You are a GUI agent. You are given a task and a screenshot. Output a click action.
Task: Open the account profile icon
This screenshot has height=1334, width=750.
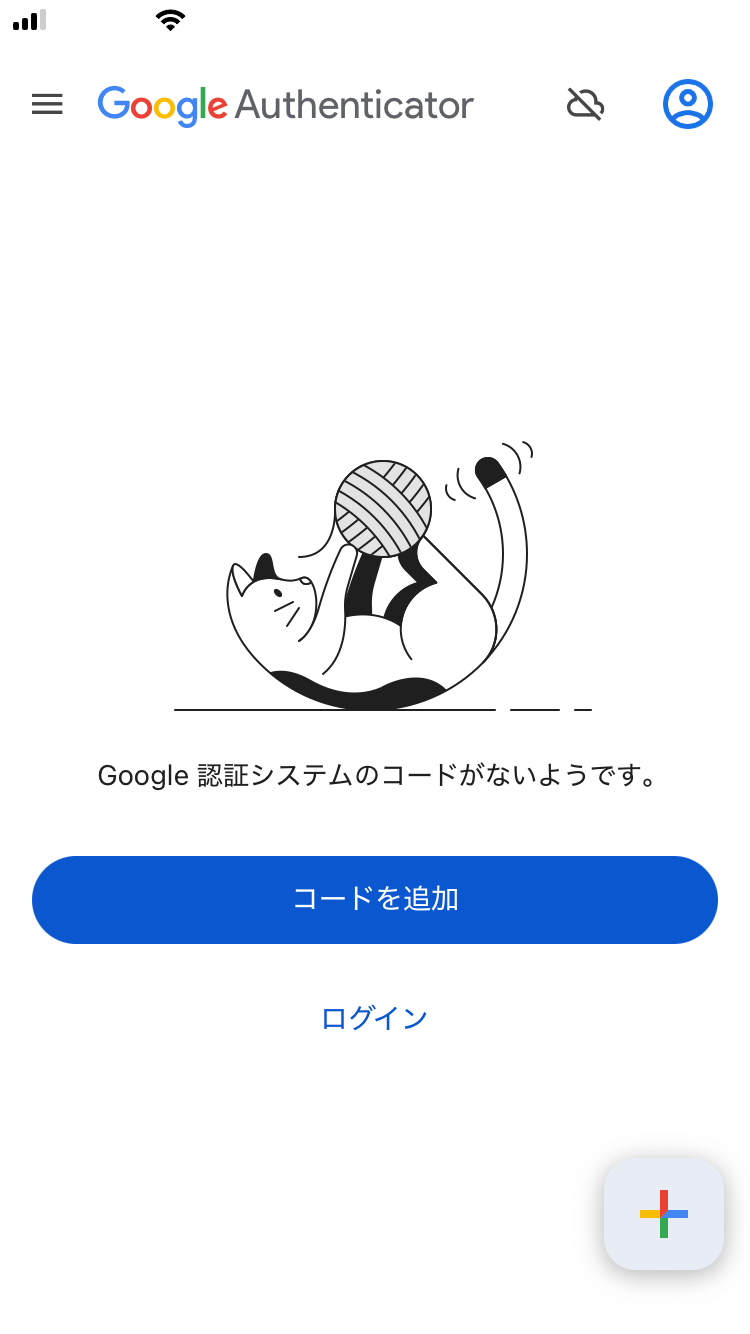[x=687, y=104]
